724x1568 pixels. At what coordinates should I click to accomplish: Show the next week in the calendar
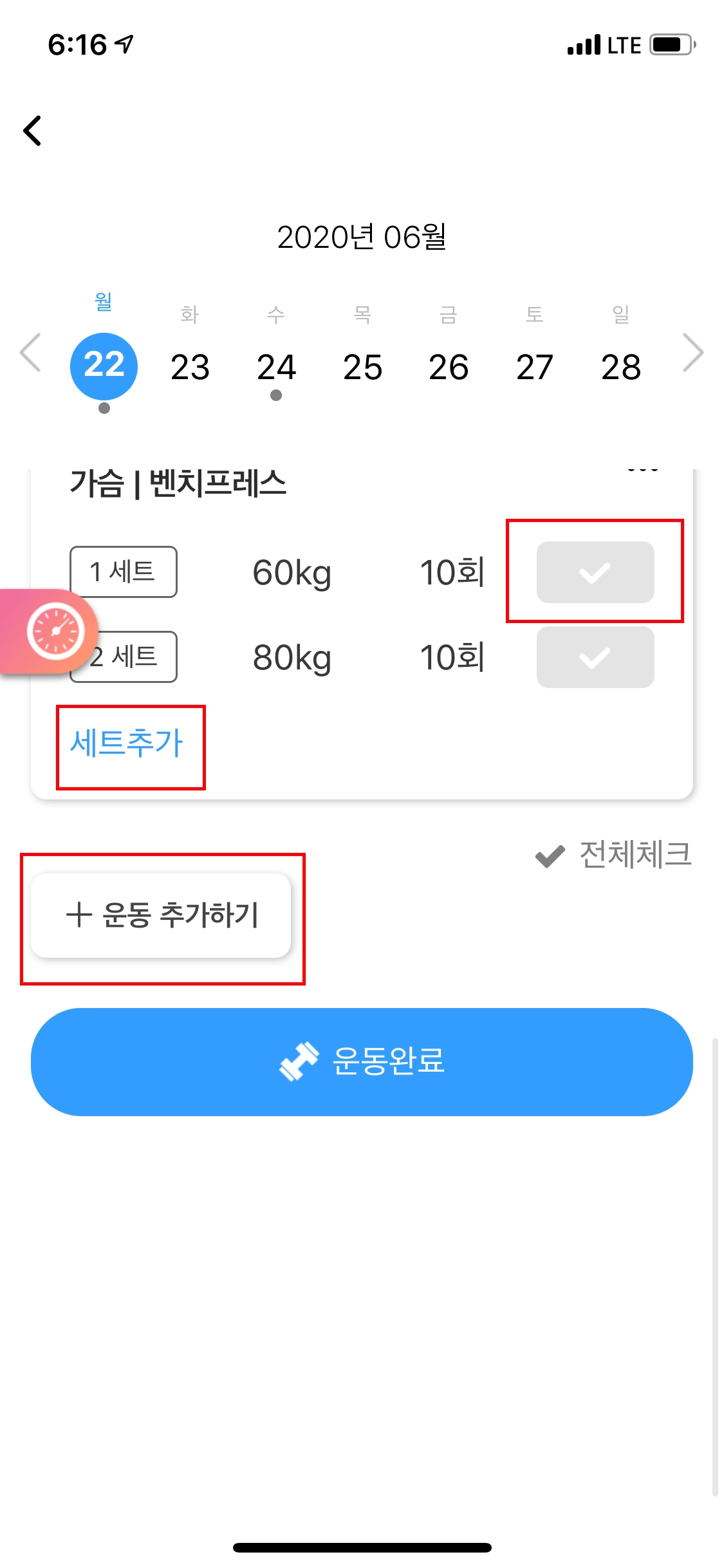(x=693, y=353)
